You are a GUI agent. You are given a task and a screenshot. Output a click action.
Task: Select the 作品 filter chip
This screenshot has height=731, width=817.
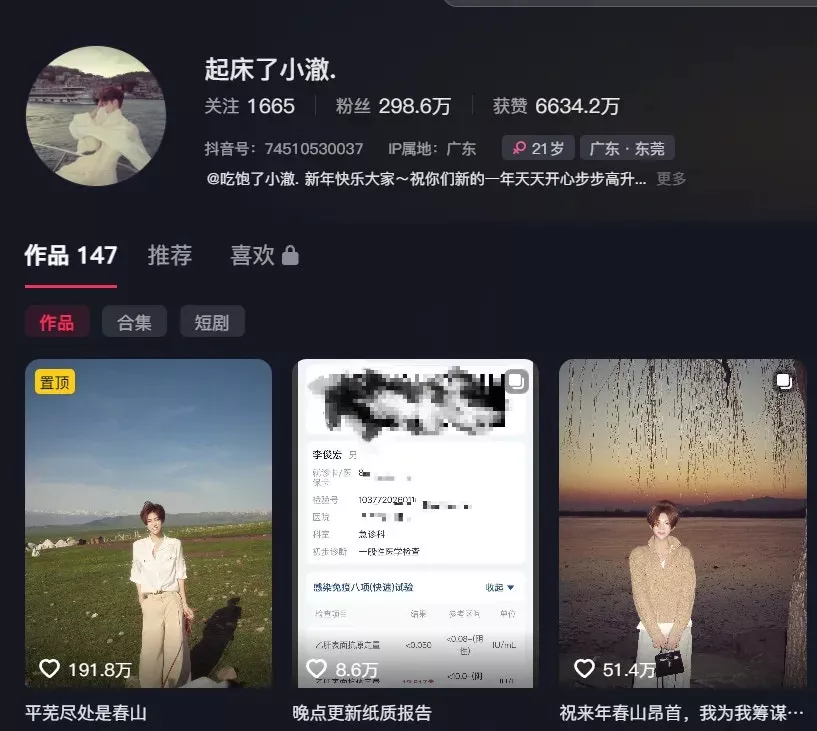[57, 322]
